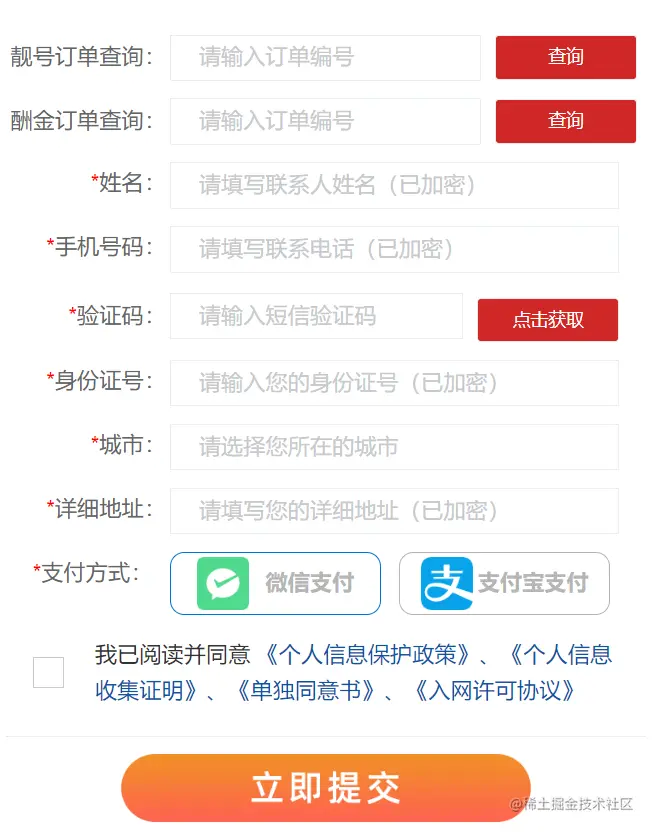Open the 《单独同意书》 link
654x833 pixels.
pyautogui.click(x=305, y=690)
